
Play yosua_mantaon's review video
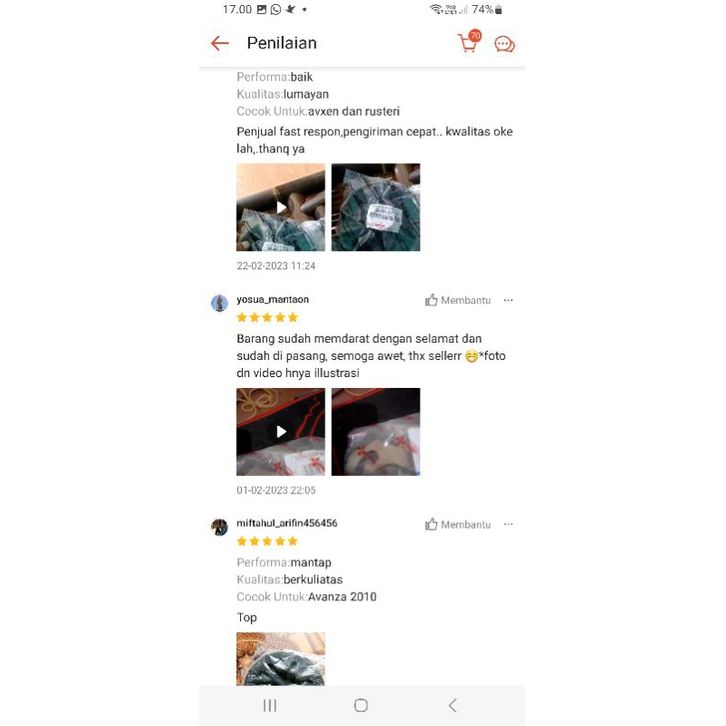tap(281, 432)
